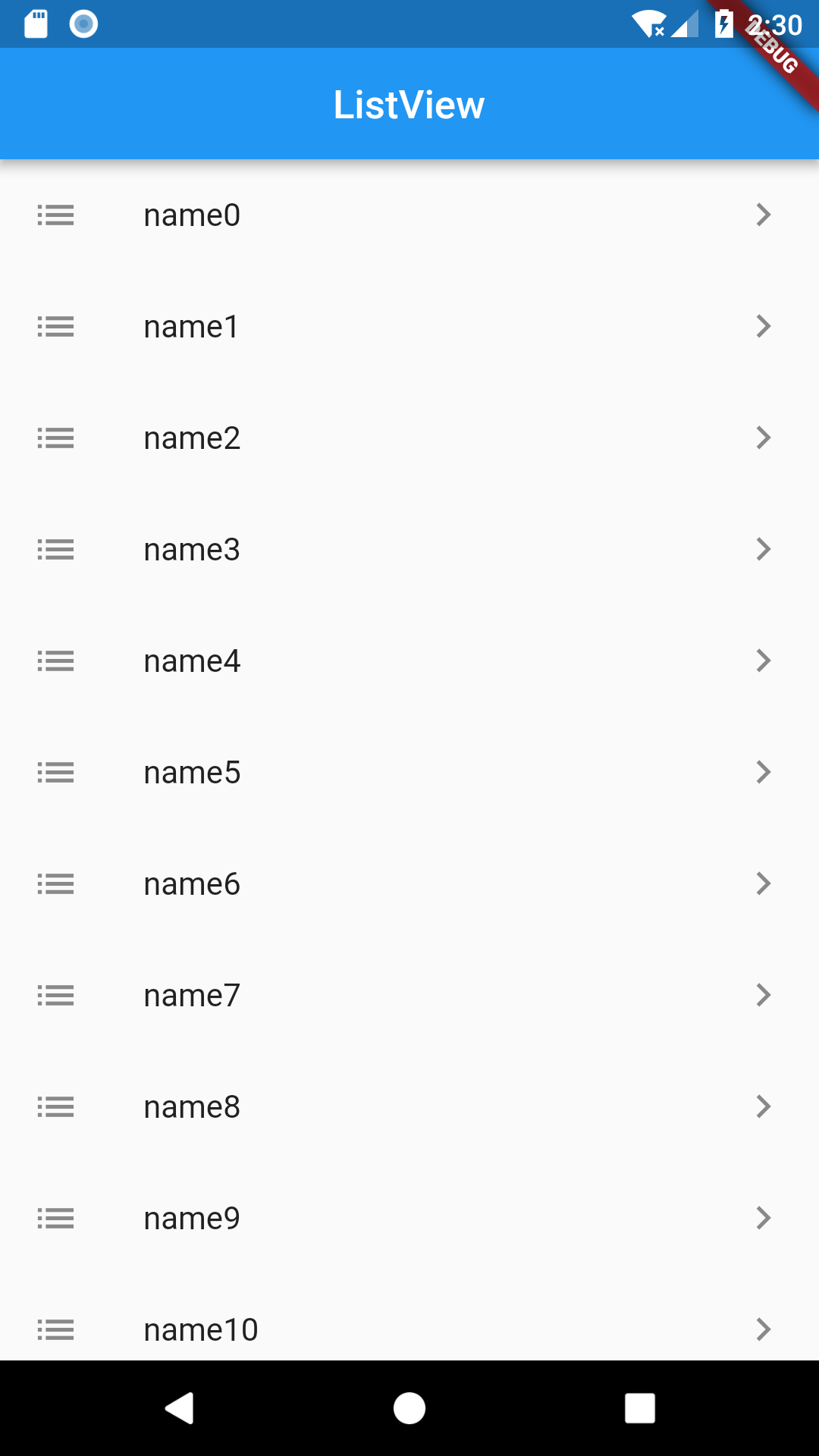The height and width of the screenshot is (1456, 819).
Task: Return to the home screen
Action: 409,1408
